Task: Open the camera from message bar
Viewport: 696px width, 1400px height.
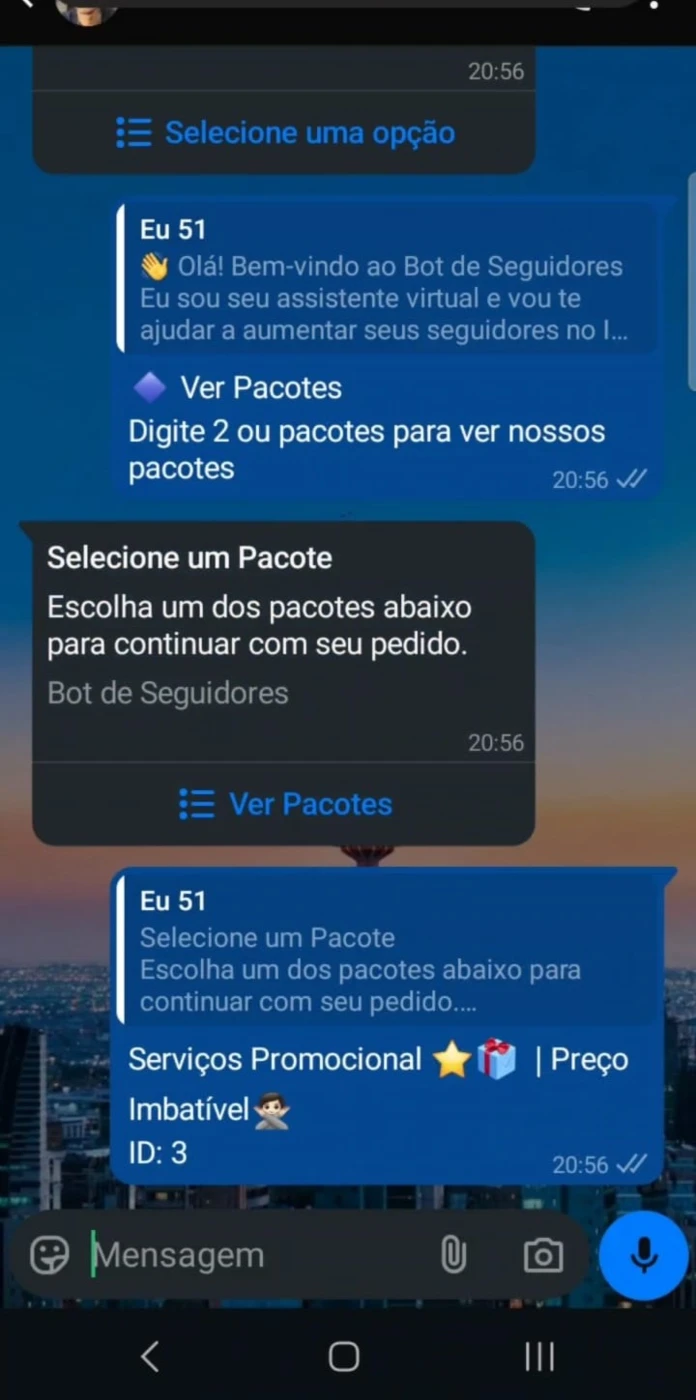Action: tap(543, 1255)
